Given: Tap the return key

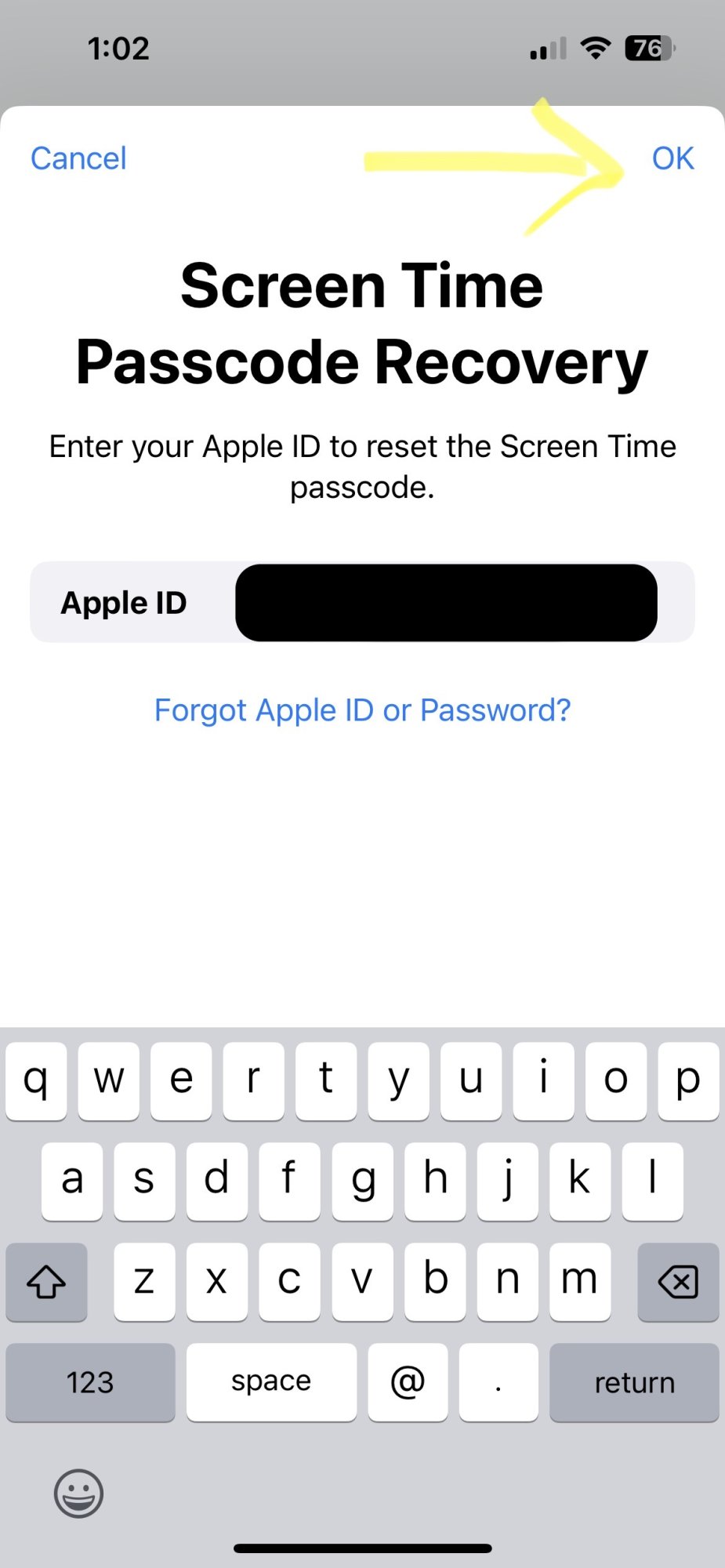Looking at the screenshot, I should pyautogui.click(x=634, y=1382).
